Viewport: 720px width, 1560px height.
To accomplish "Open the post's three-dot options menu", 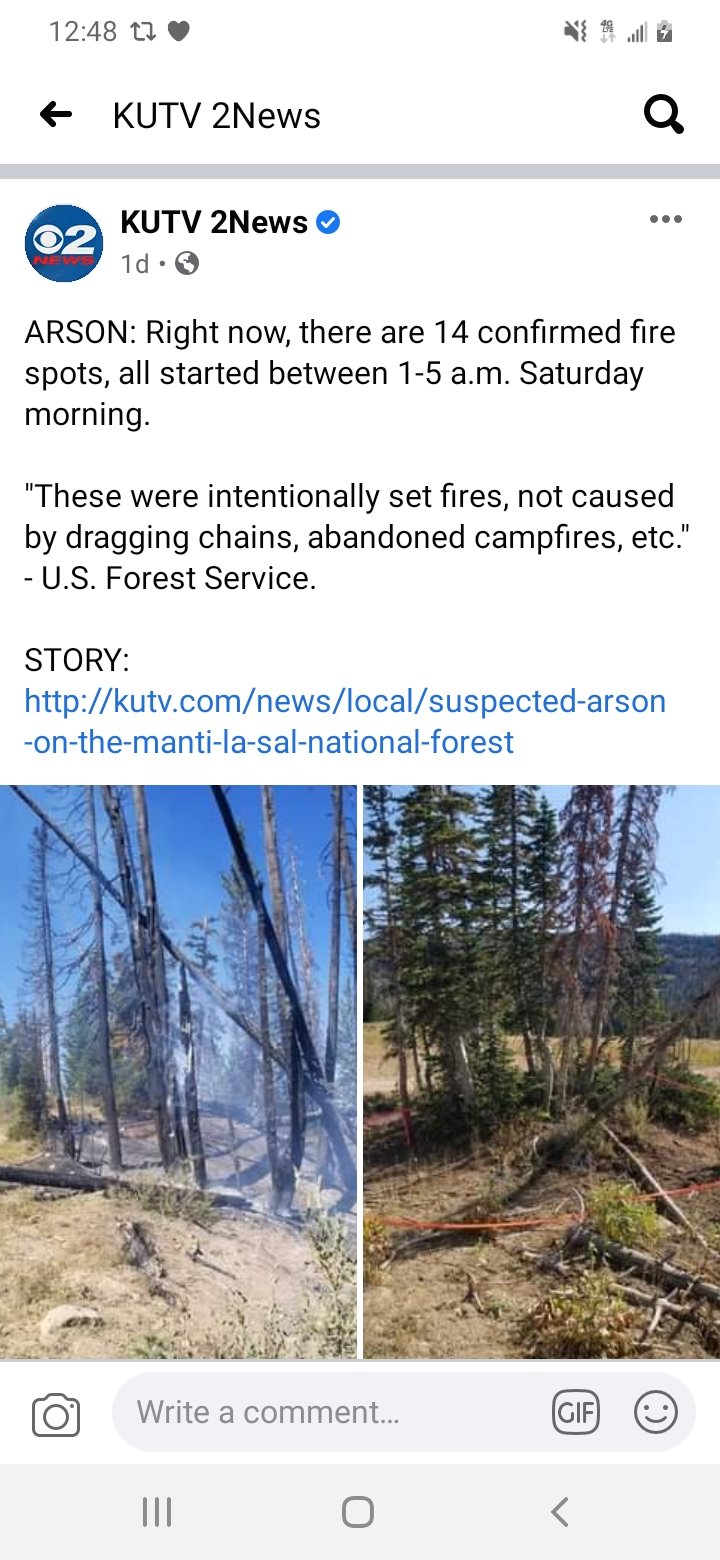I will [665, 219].
